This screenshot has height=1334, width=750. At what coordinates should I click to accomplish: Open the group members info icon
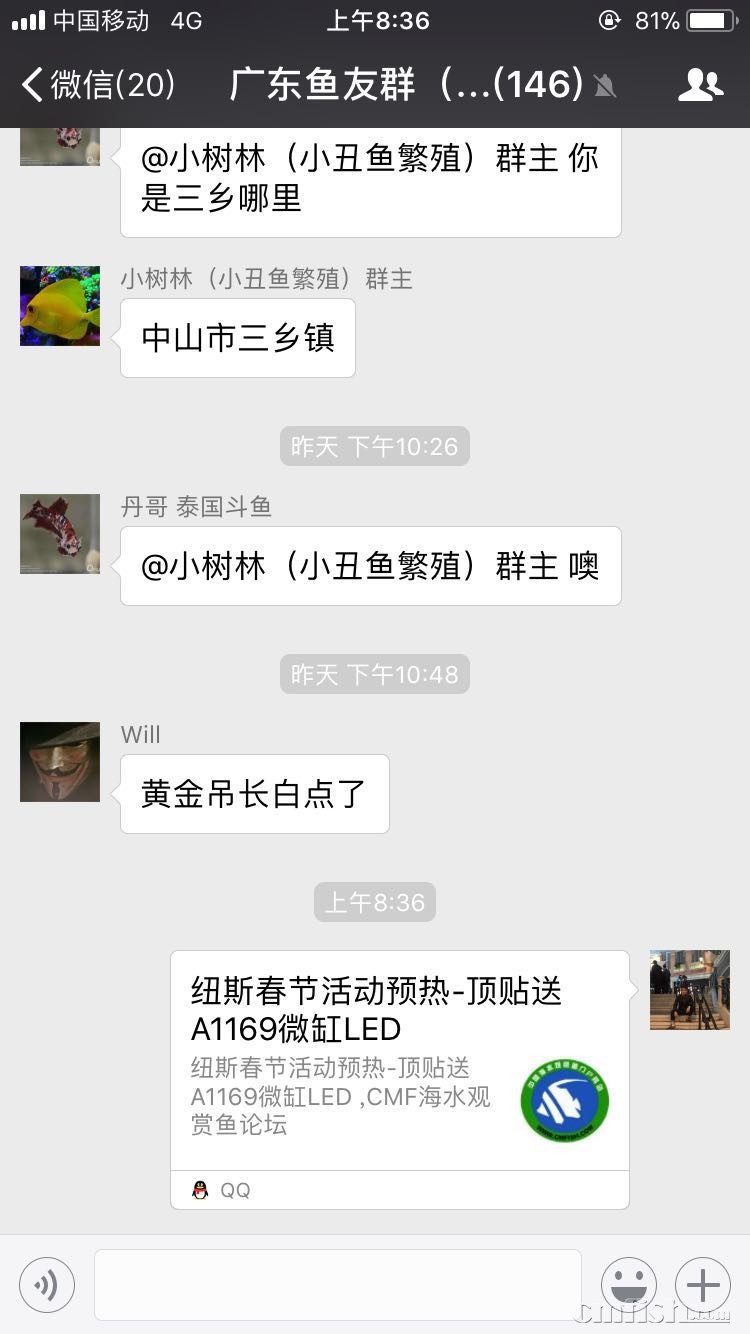700,85
